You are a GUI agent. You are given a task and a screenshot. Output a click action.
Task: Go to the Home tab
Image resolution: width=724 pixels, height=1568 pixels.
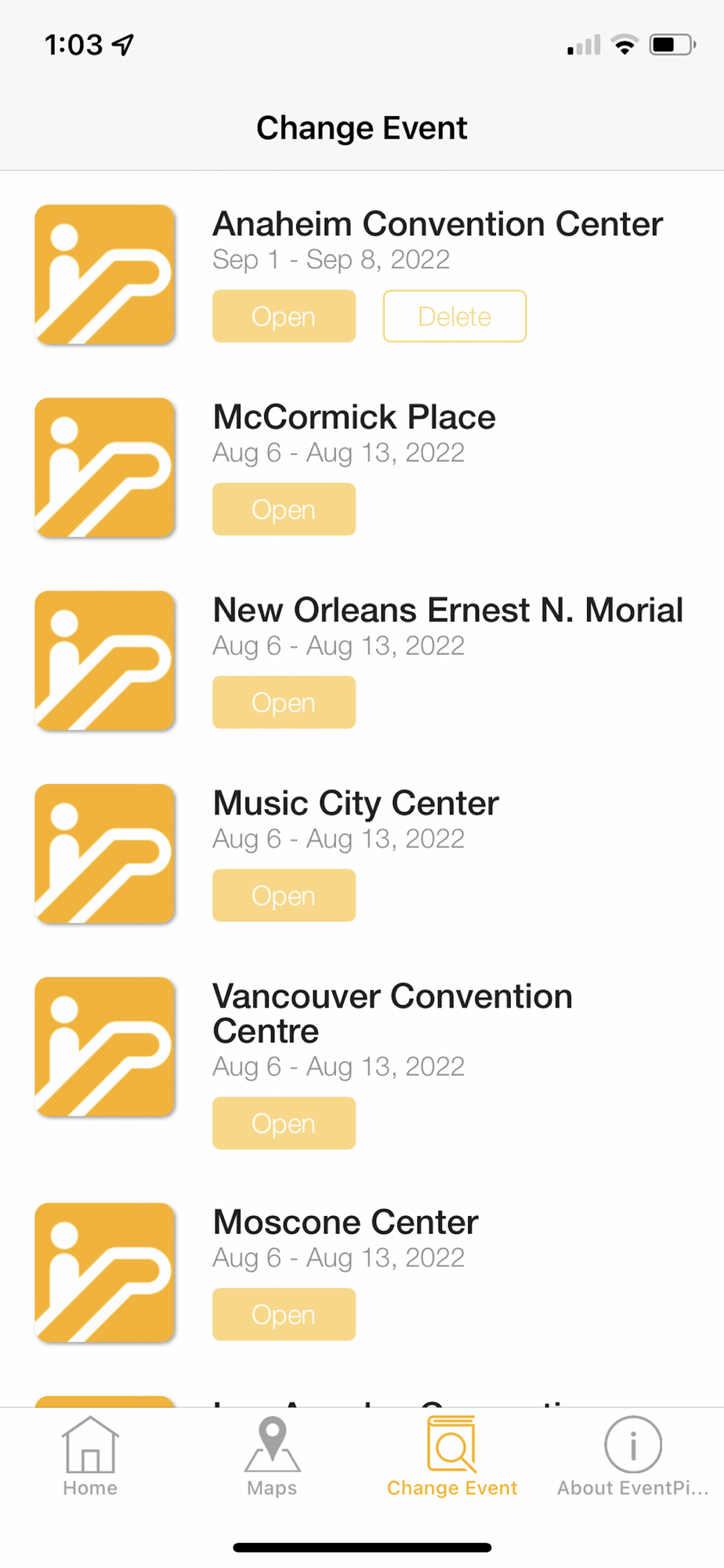[90, 1457]
